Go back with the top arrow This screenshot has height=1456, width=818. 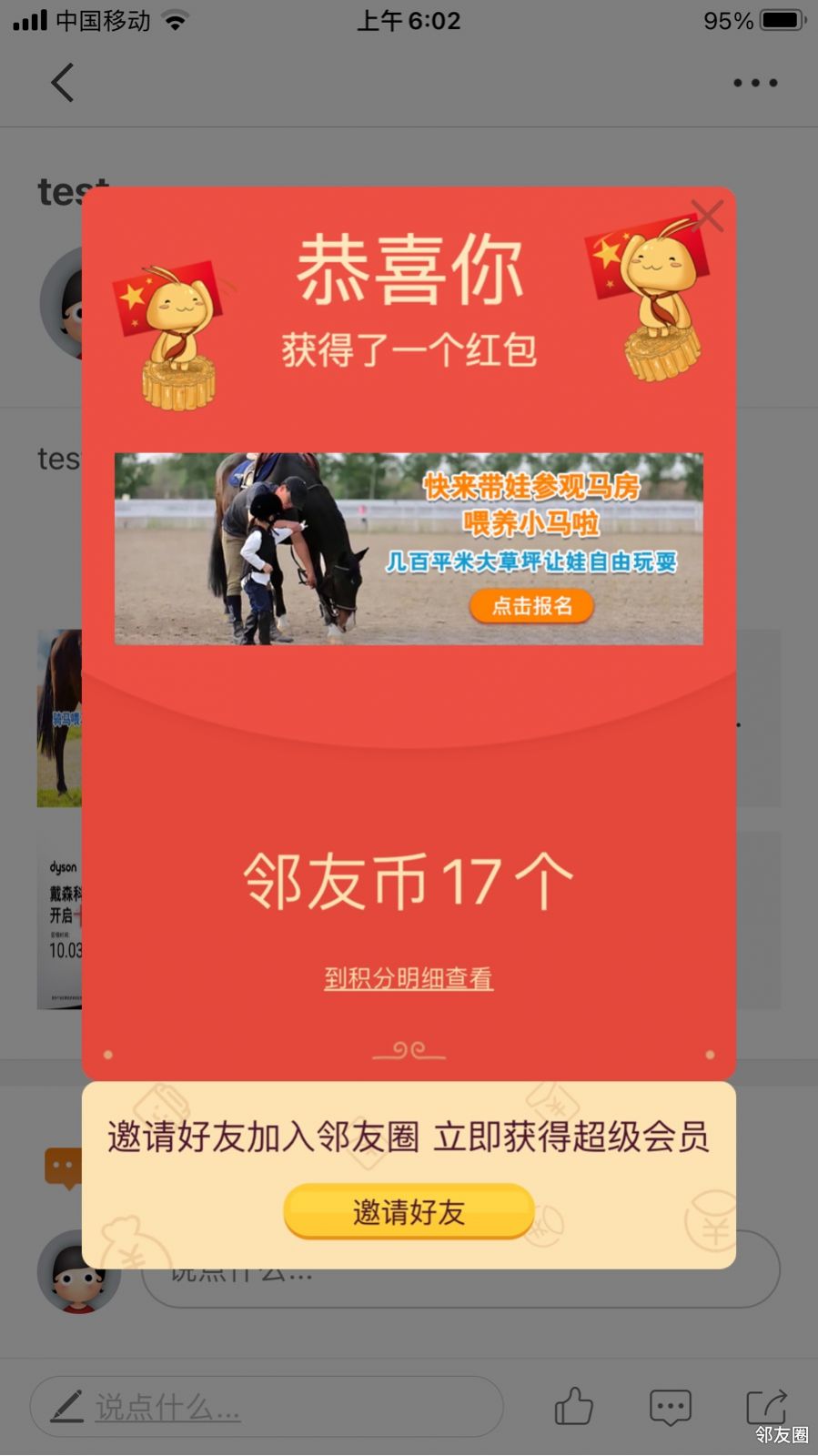62,83
